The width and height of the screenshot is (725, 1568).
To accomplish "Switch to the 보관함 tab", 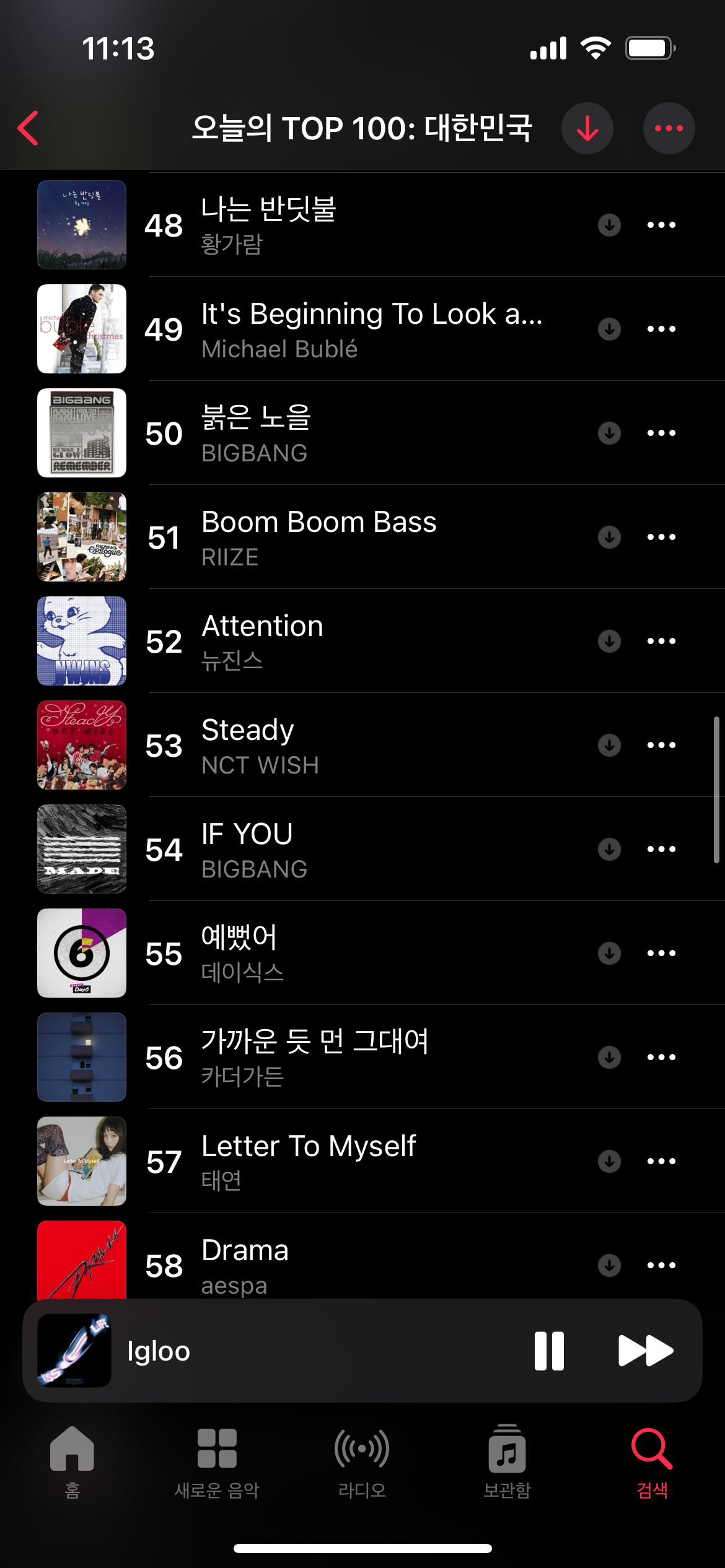I will pos(507,1461).
